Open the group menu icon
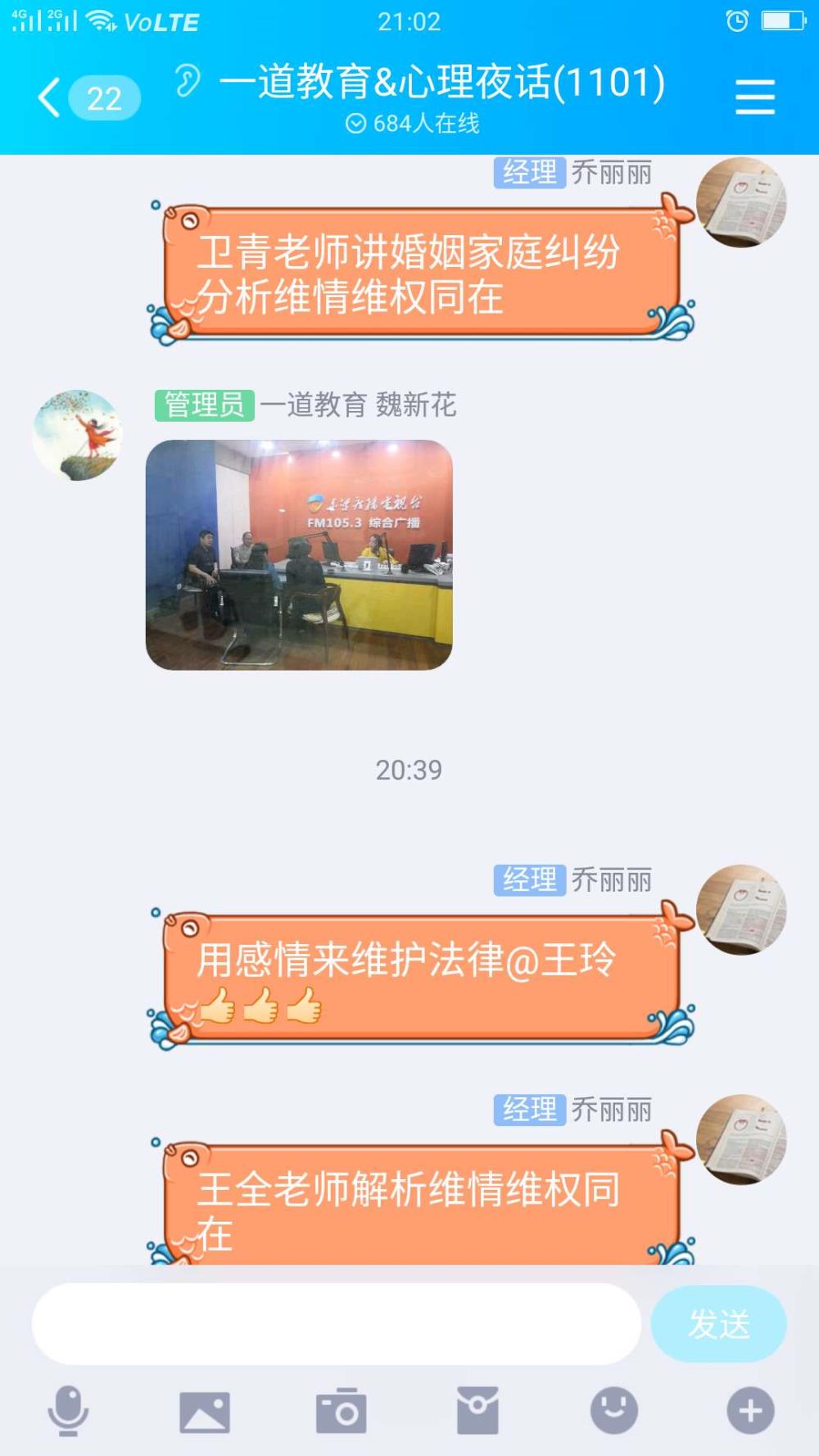Viewport: 819px width, 1456px height. (754, 97)
